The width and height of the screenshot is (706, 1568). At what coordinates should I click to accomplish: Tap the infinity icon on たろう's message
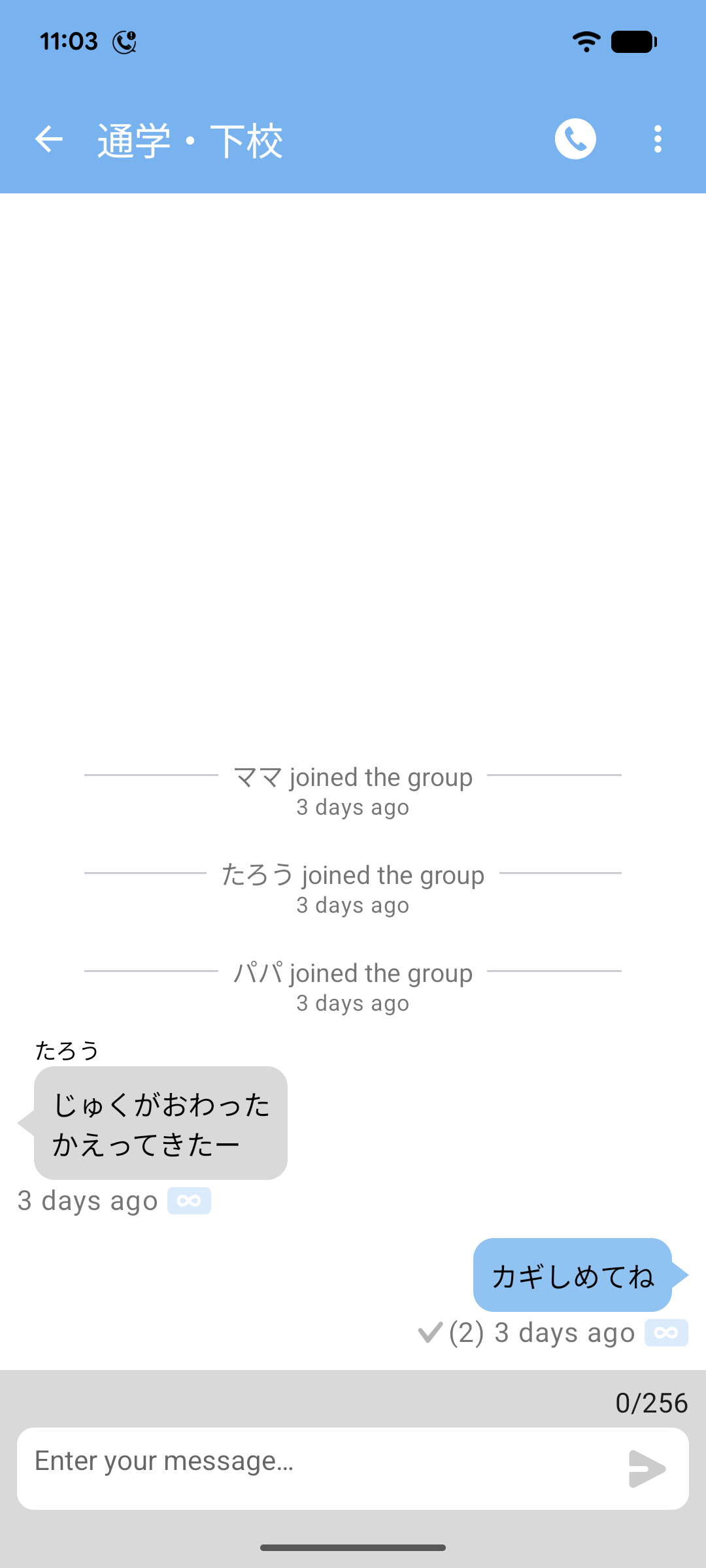click(x=189, y=1200)
